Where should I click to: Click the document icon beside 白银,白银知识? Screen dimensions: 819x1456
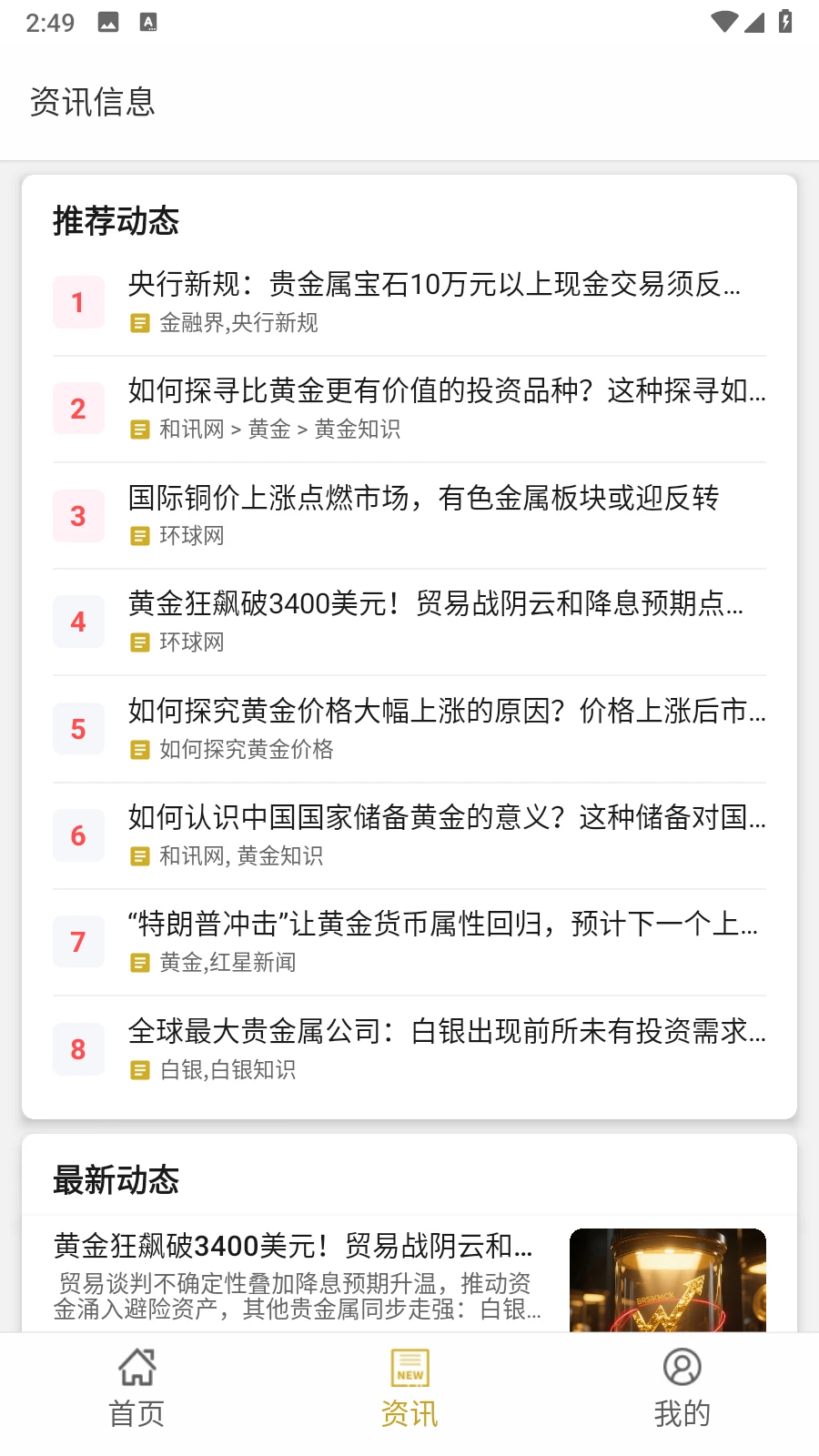click(139, 1070)
